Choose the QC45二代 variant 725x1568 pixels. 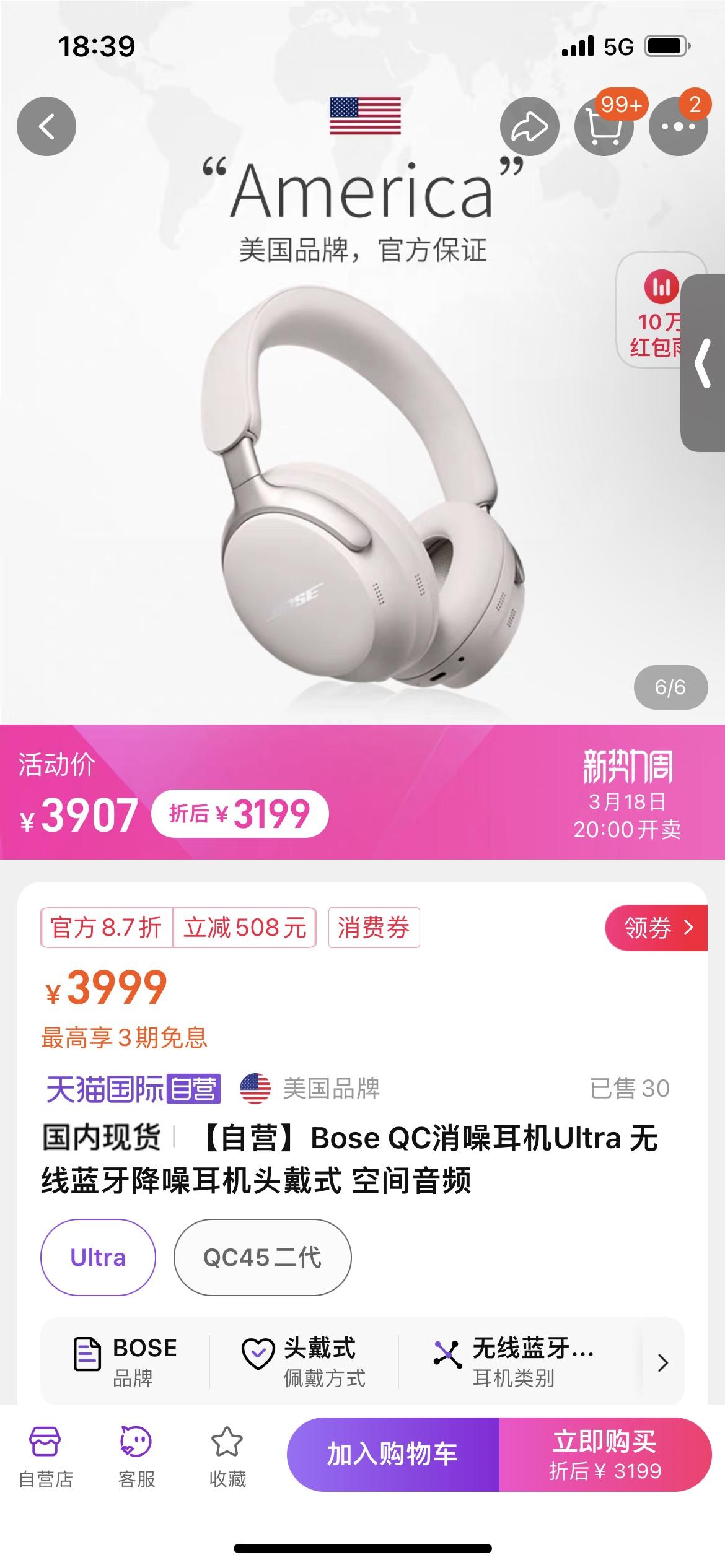(x=262, y=1258)
